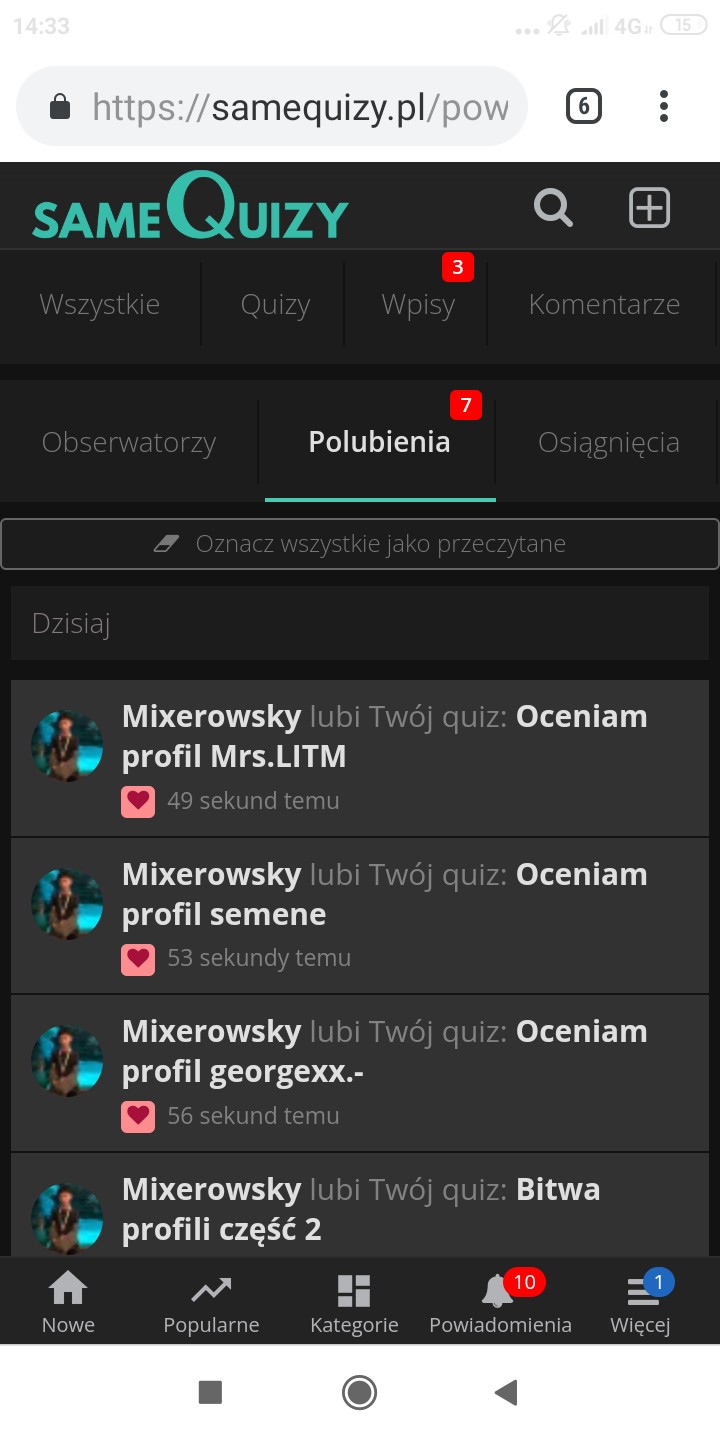Open the Więcej menu

[640, 1302]
